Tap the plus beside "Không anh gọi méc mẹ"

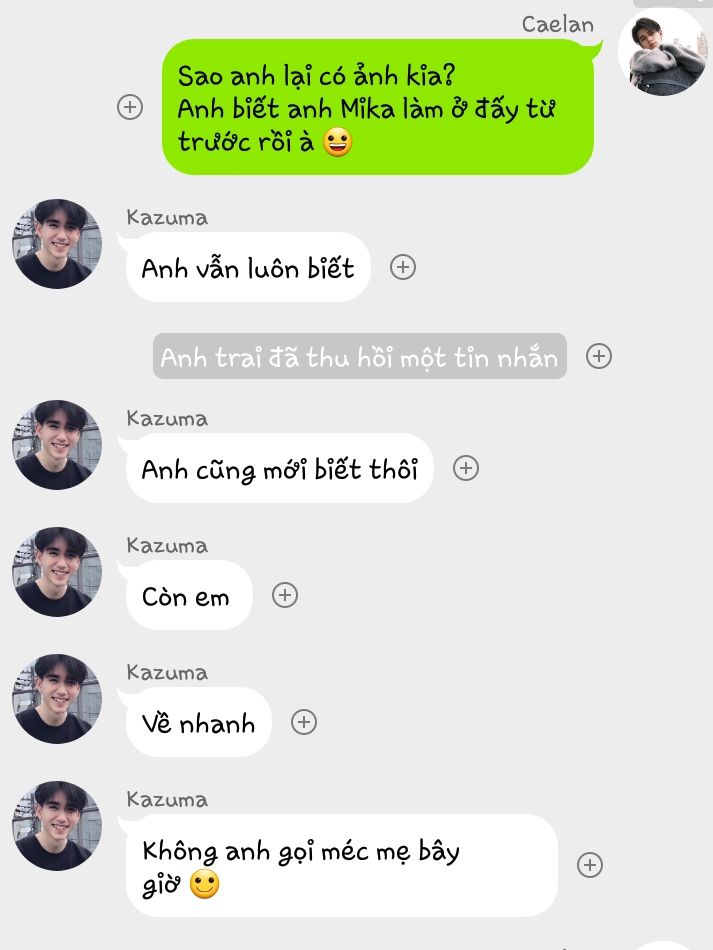591,865
